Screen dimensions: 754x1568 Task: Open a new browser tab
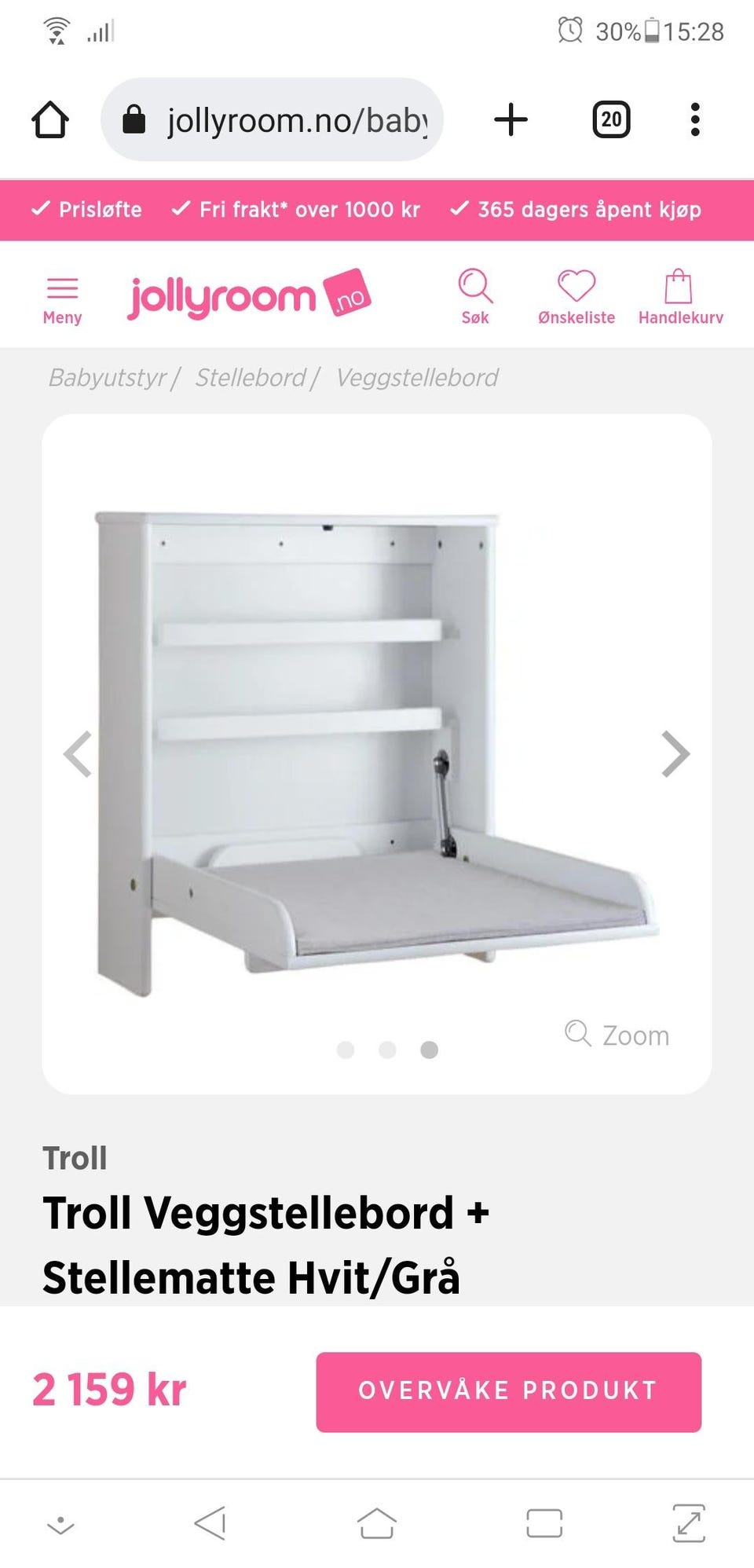click(511, 120)
